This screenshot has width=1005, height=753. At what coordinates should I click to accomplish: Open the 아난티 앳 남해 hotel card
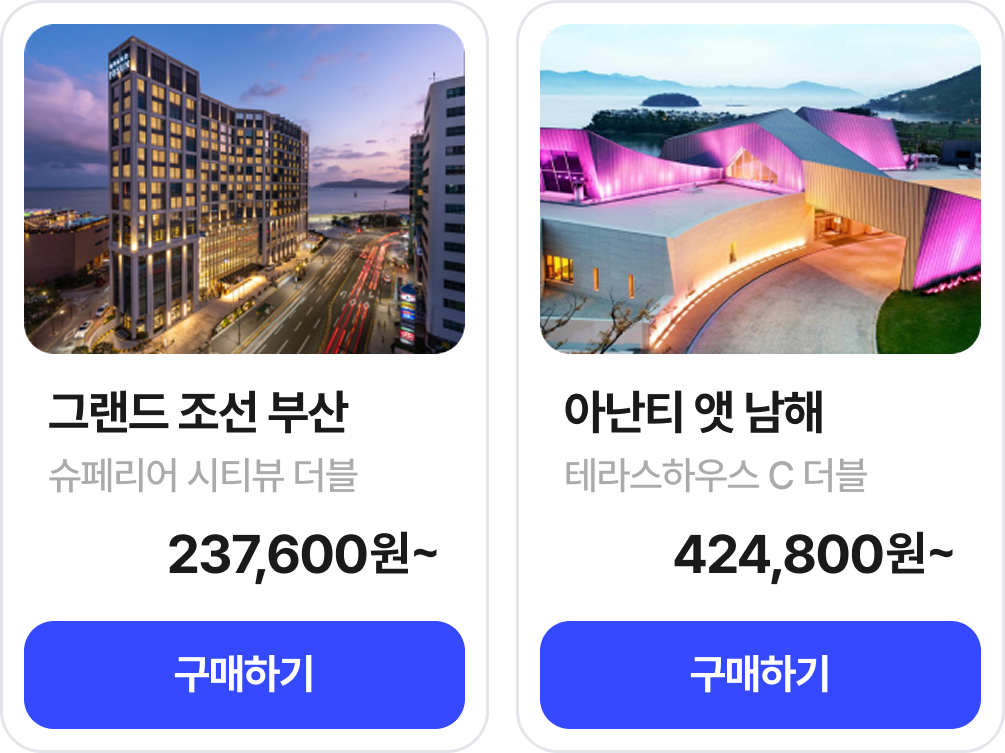pos(760,376)
